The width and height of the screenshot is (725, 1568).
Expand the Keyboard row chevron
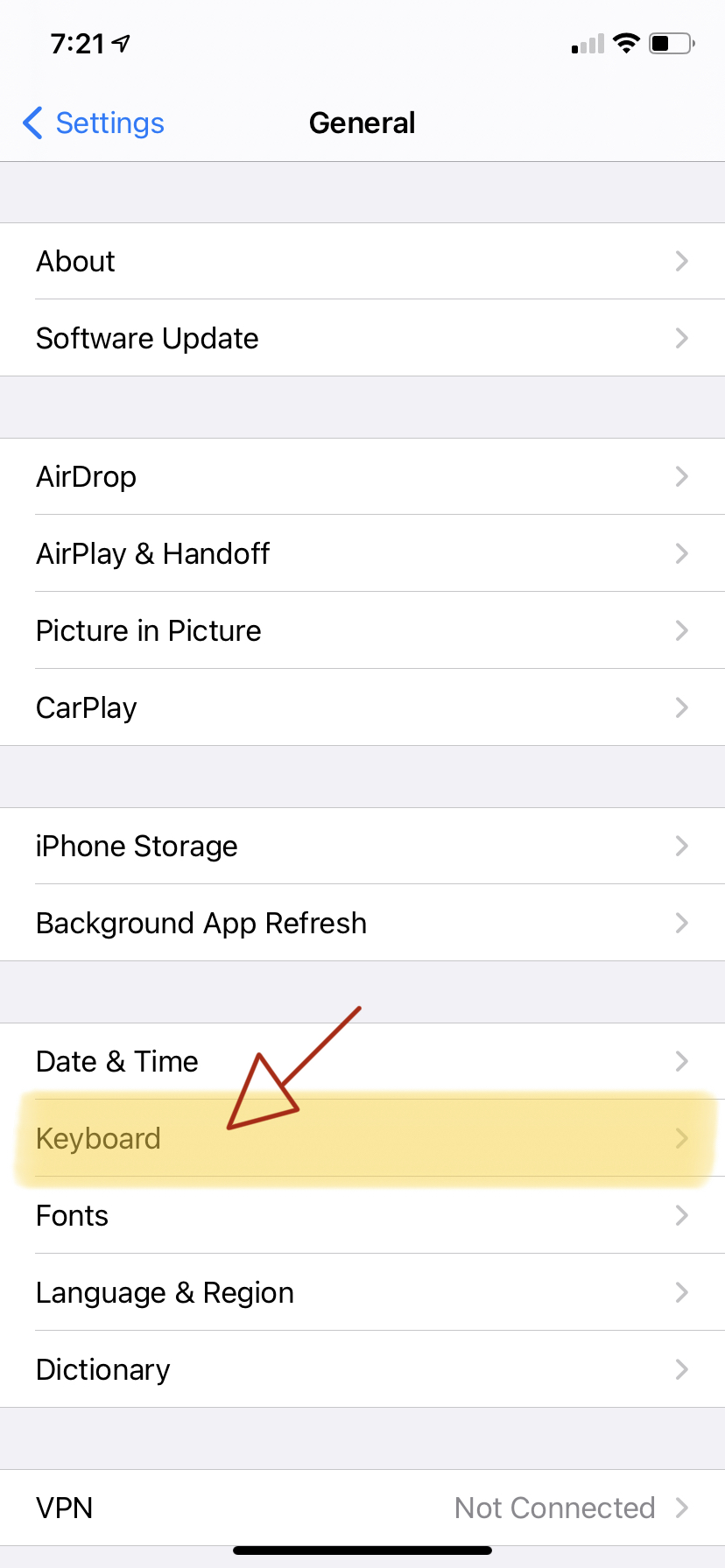pyautogui.click(x=682, y=1138)
